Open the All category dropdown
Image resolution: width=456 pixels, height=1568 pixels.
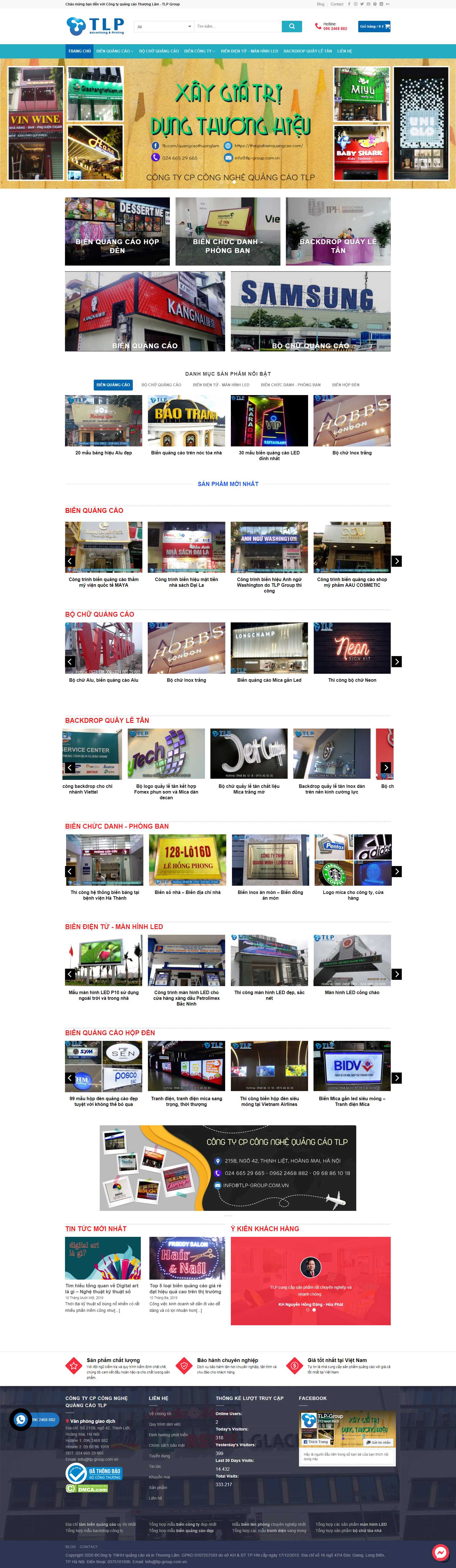[x=164, y=27]
